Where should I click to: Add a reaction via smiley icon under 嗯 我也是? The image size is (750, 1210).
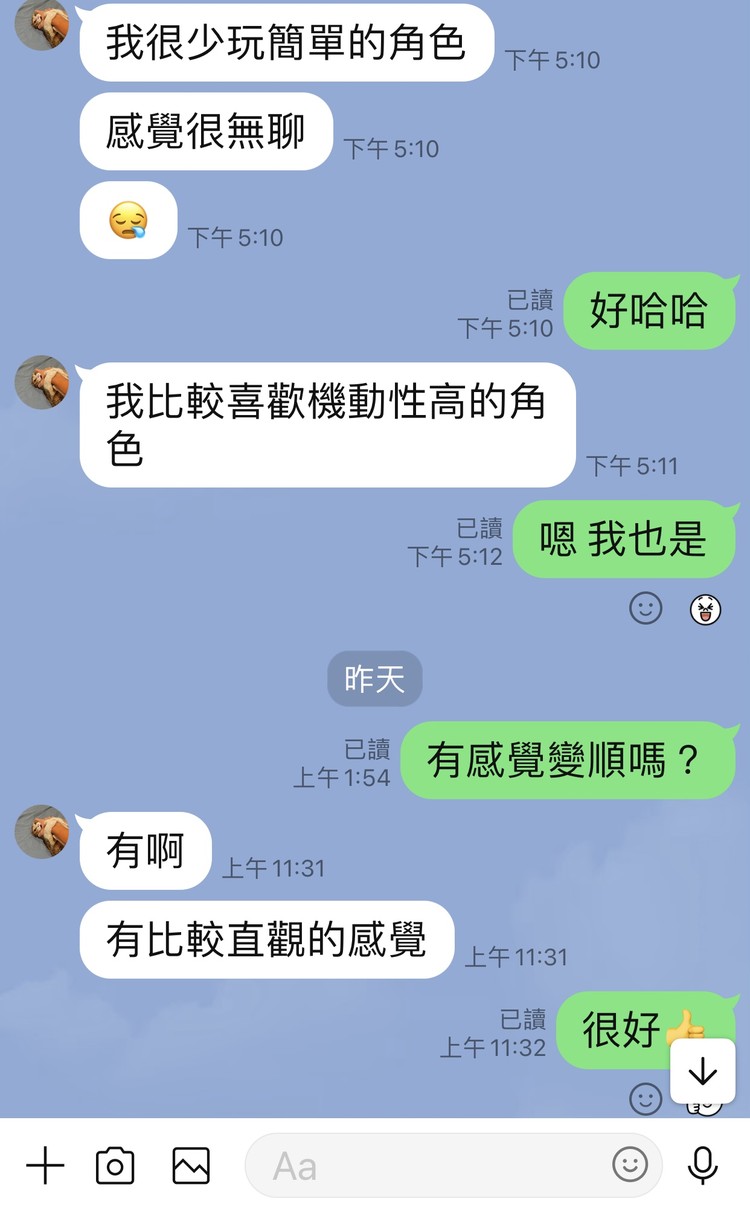point(648,608)
